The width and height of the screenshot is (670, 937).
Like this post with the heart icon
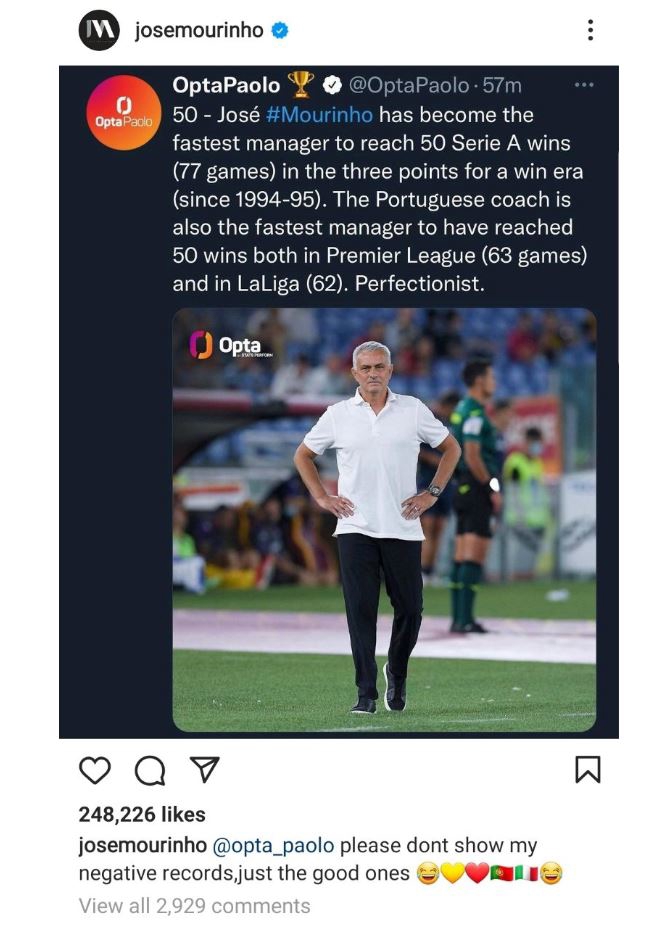94,770
